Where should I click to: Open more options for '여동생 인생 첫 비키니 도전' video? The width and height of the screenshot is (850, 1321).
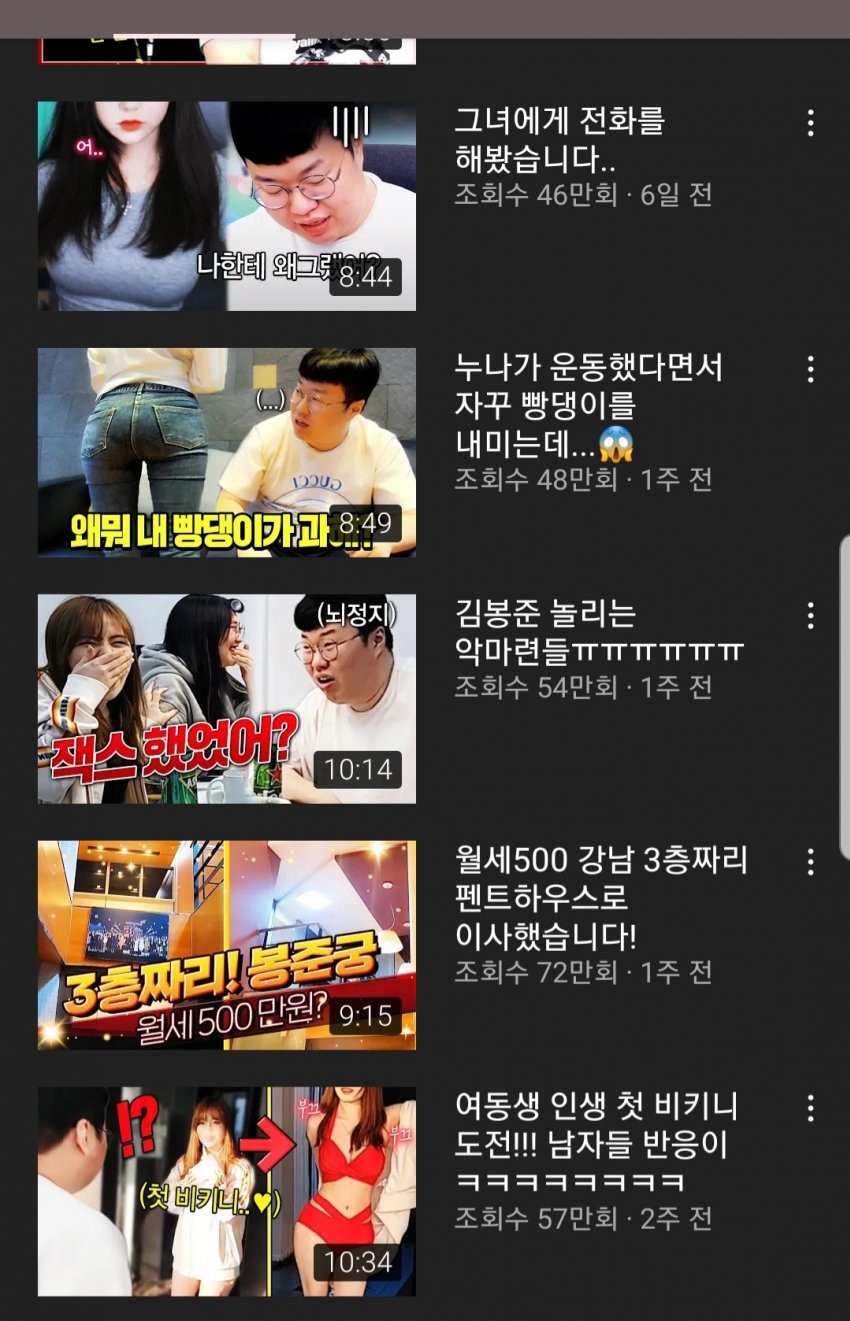(810, 1108)
